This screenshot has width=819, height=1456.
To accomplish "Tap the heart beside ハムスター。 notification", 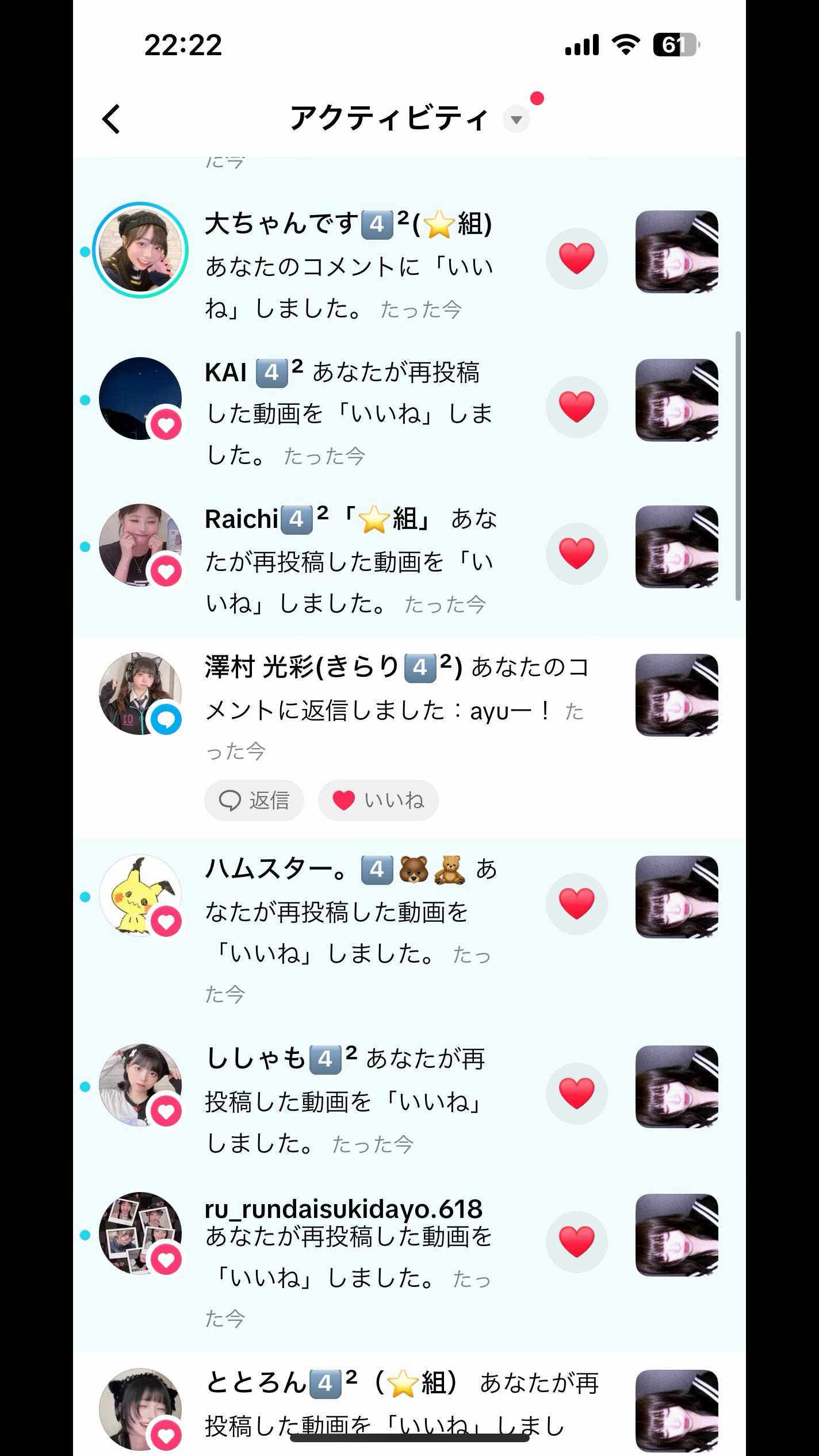I will click(x=576, y=903).
